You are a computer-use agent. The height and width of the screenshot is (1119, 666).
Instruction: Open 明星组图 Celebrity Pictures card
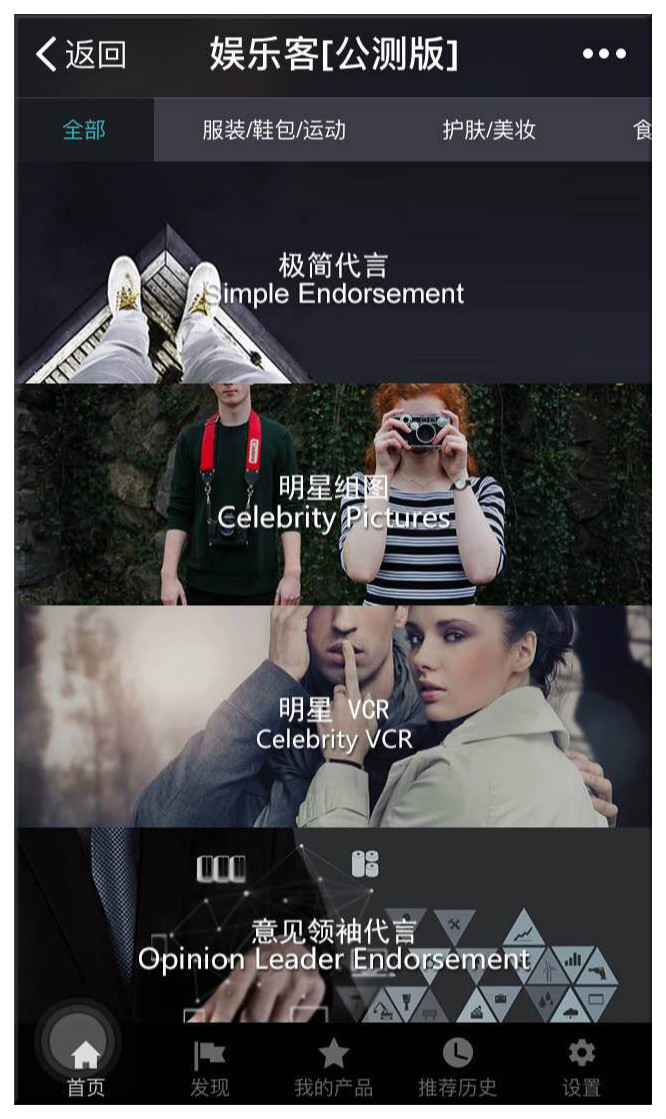click(x=333, y=502)
